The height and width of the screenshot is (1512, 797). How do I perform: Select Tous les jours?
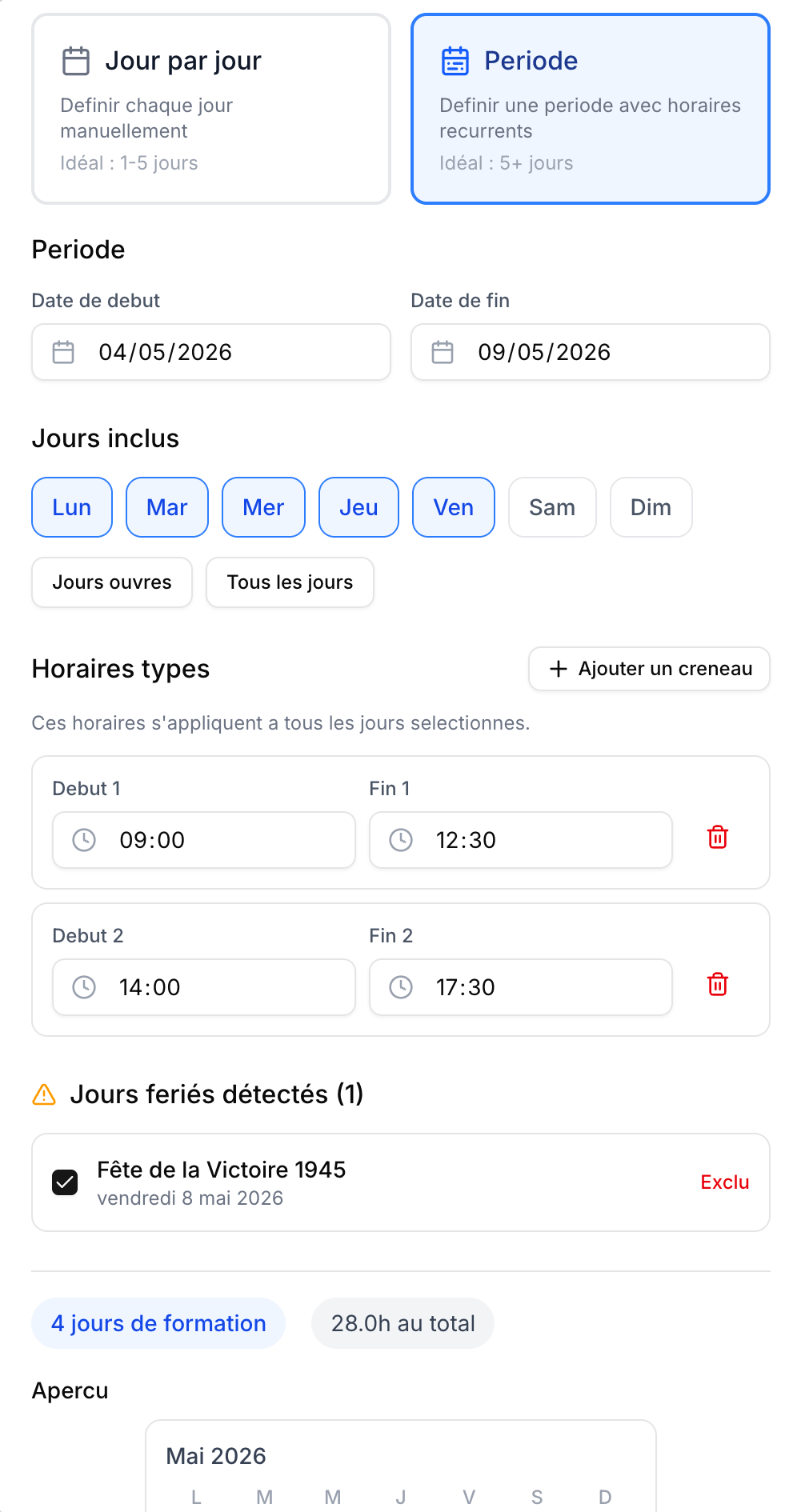pos(290,582)
